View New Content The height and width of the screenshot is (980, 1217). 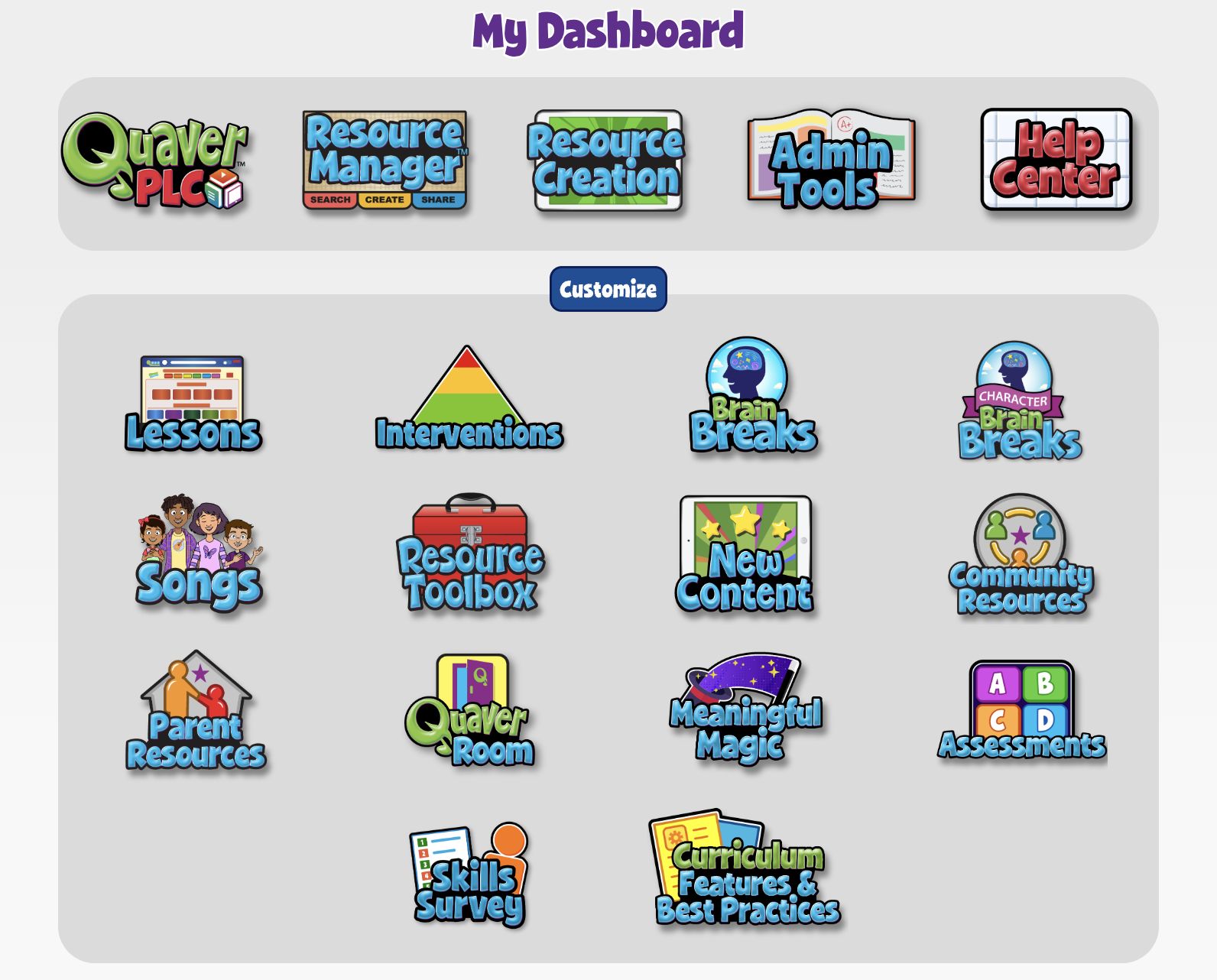click(745, 555)
